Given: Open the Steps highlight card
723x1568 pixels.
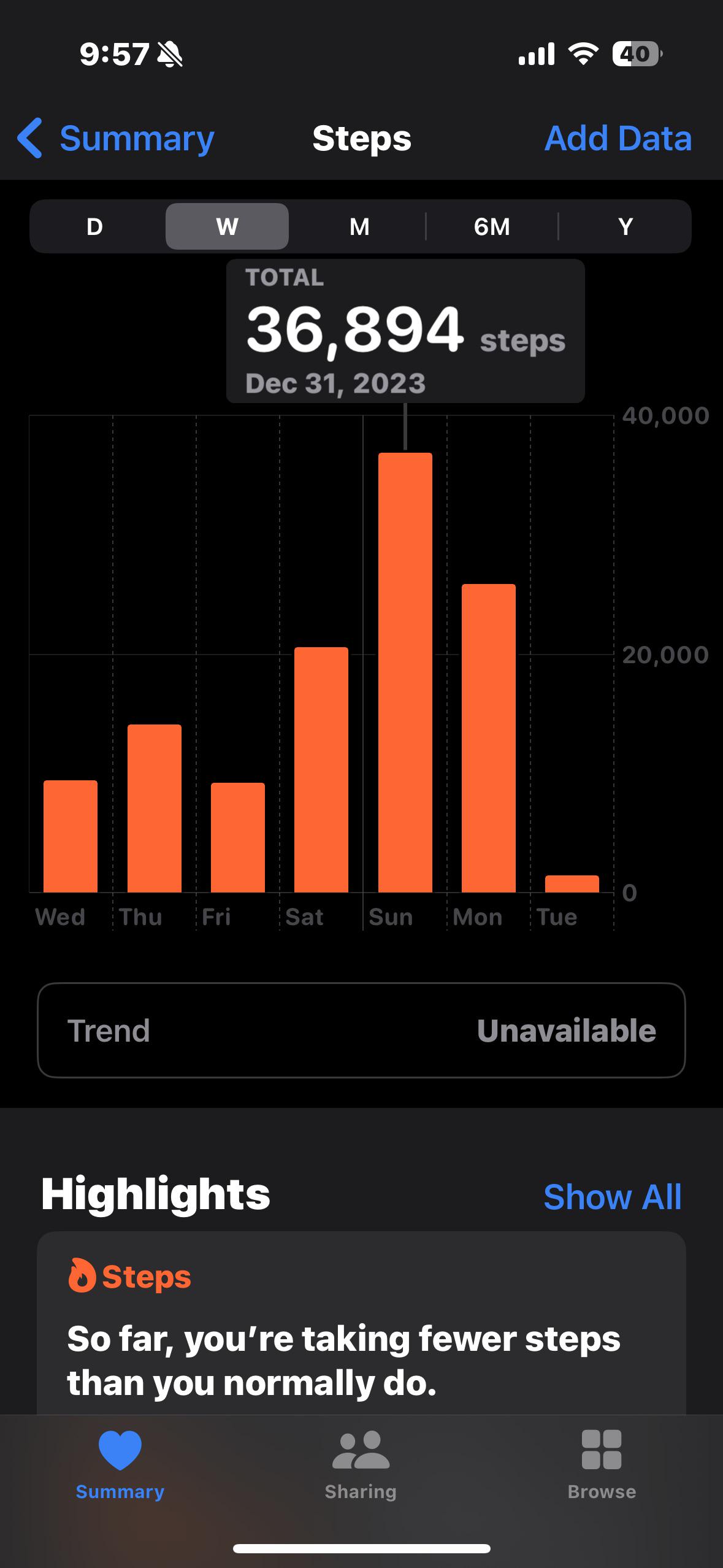Looking at the screenshot, I should 361,1325.
